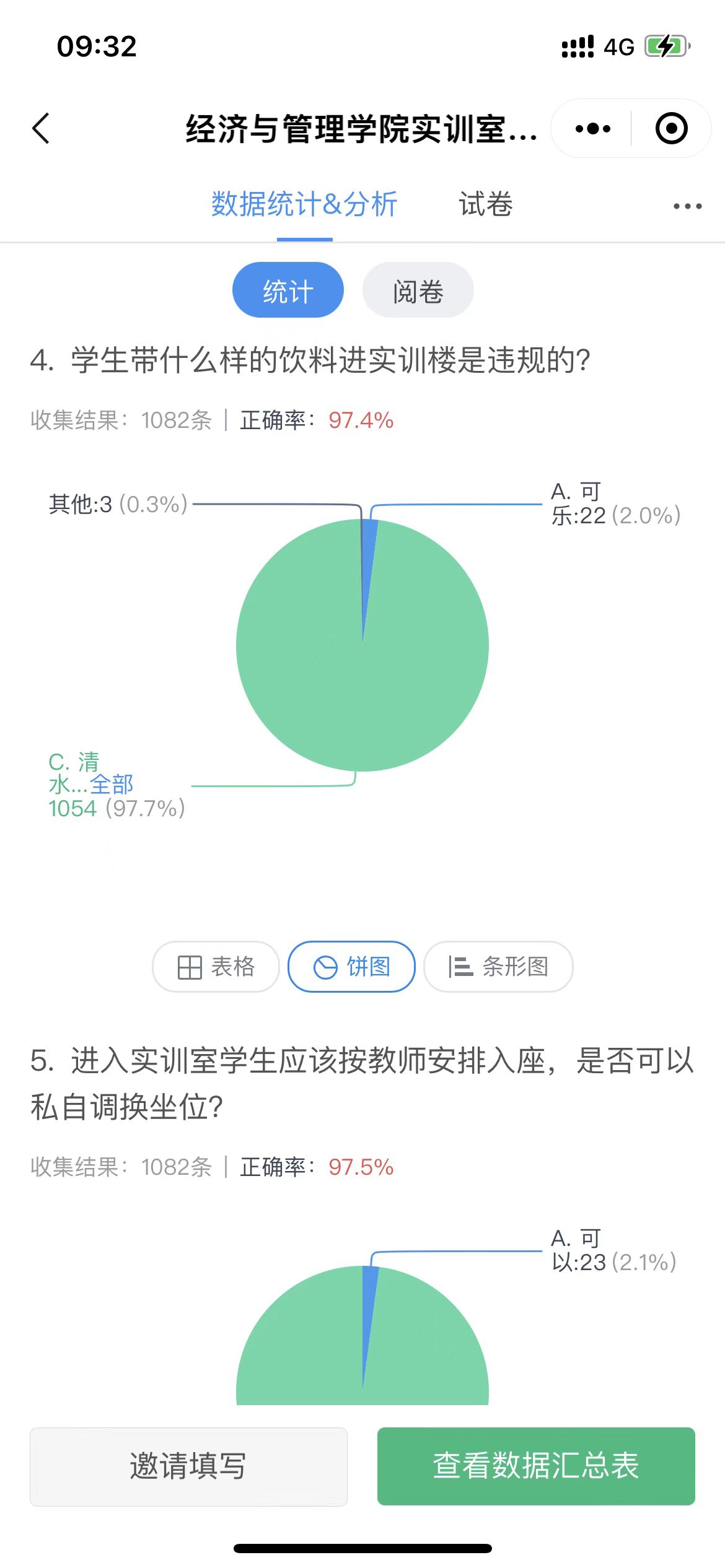Open the mini program menu dots
Screen dimensions: 725x1568
tap(592, 129)
